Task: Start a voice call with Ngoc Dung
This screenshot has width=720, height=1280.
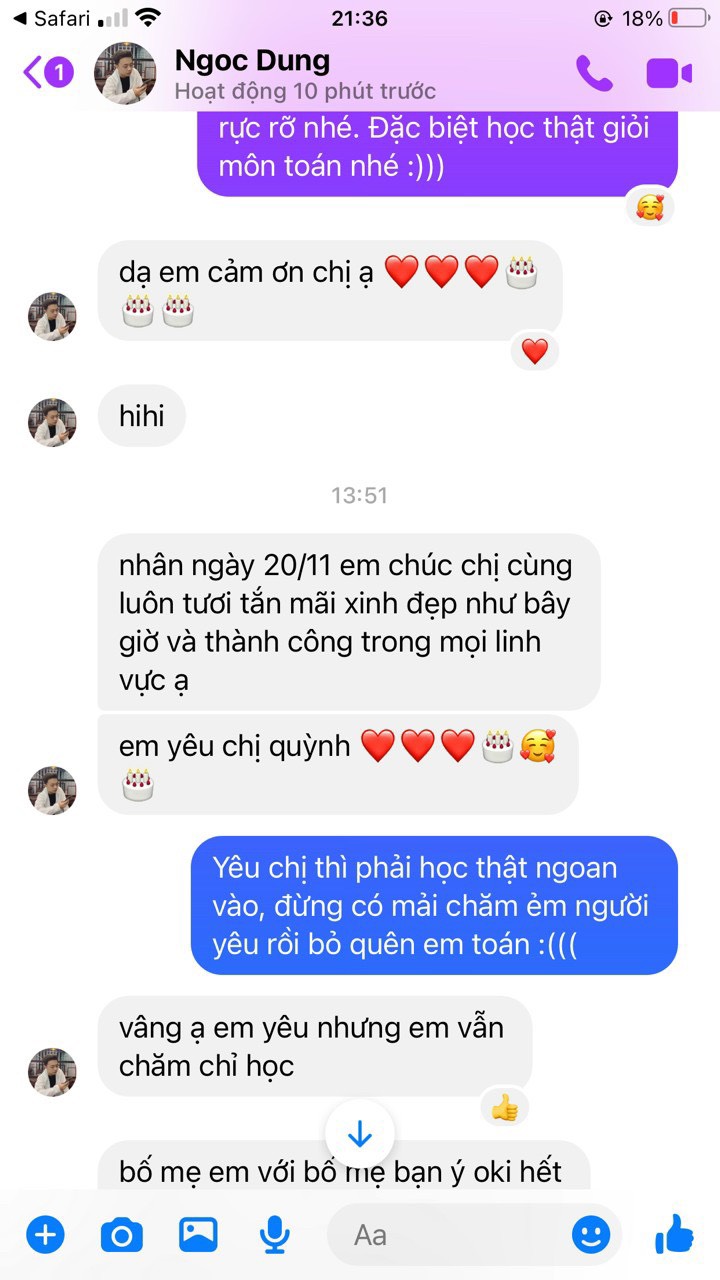Action: 594,73
